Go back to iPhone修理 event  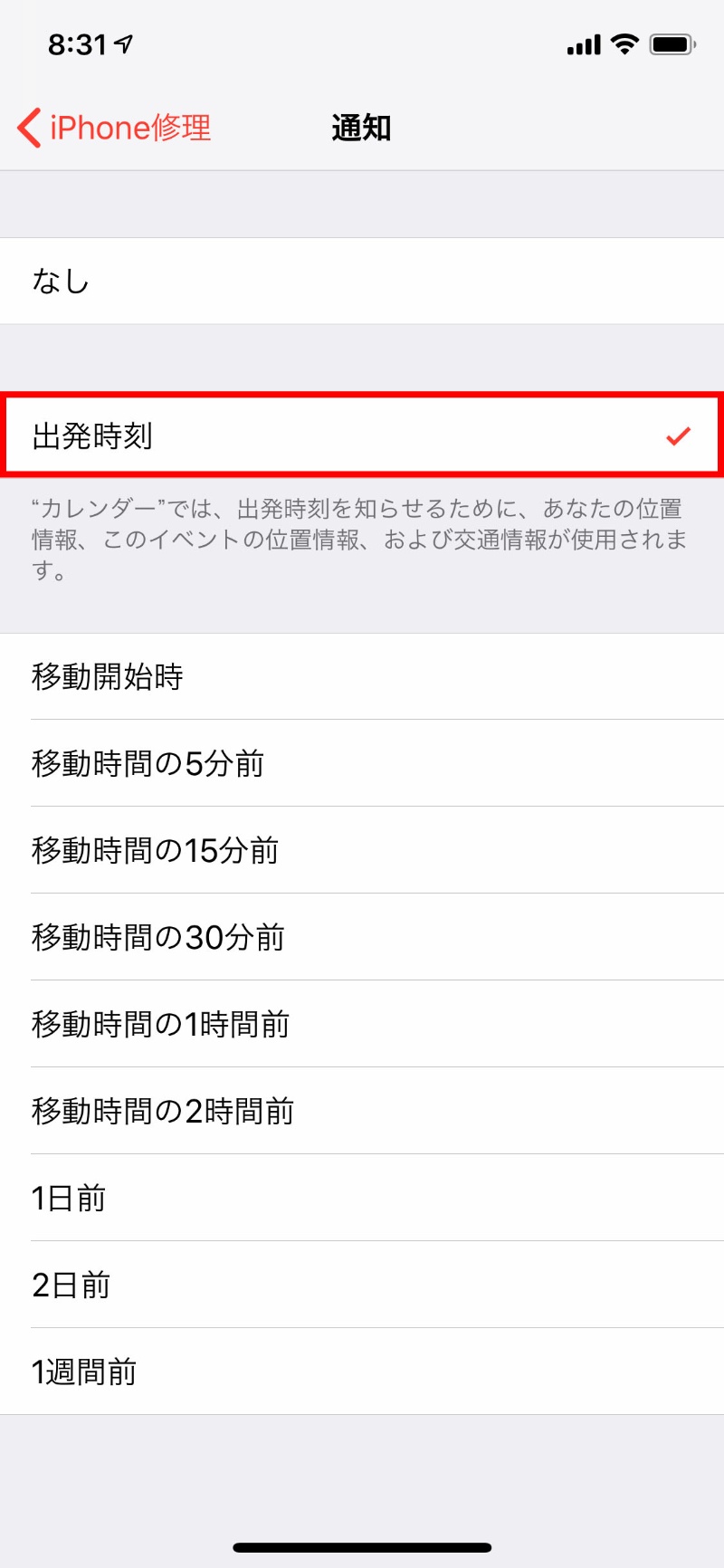(114, 128)
